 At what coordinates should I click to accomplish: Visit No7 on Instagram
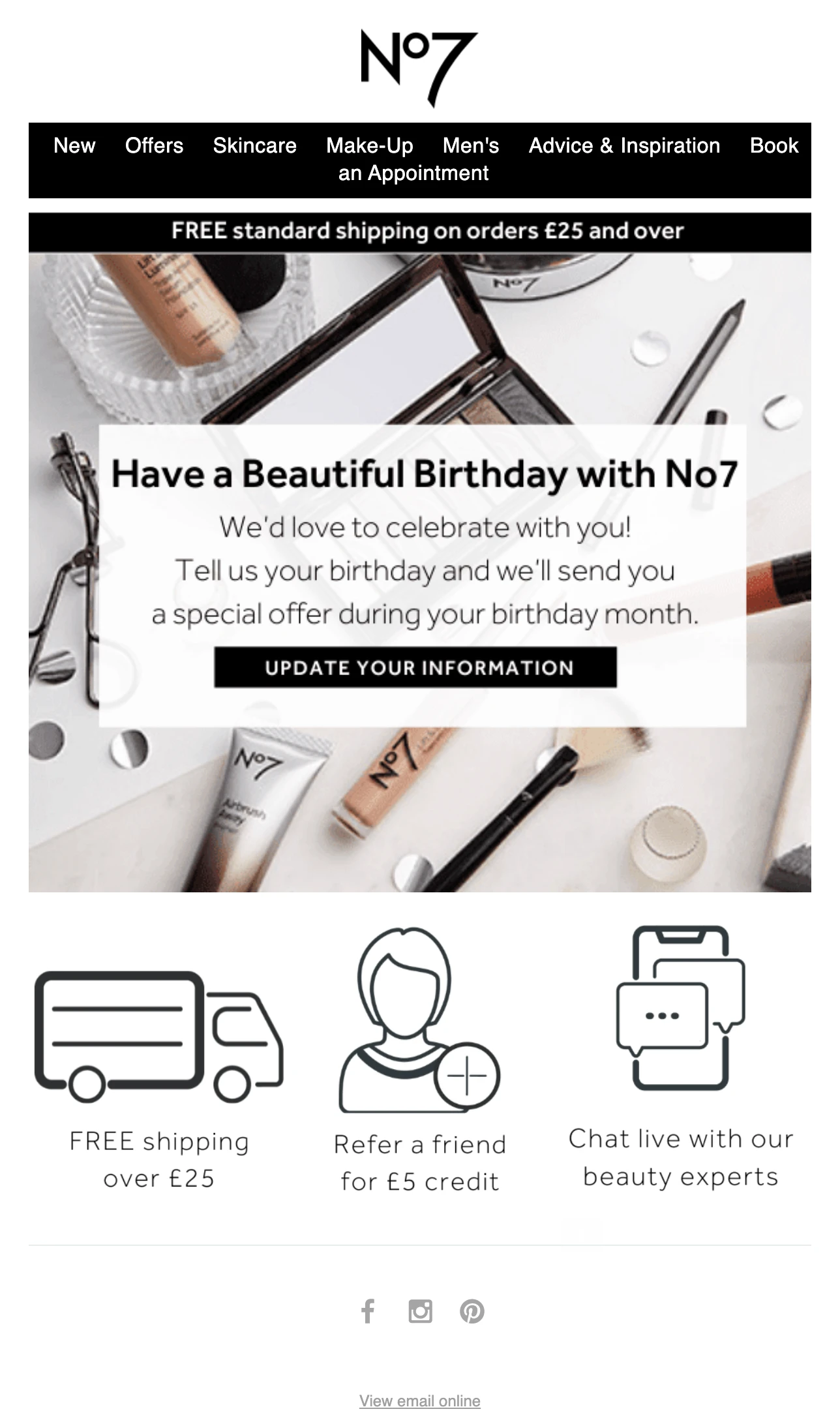click(x=420, y=1311)
